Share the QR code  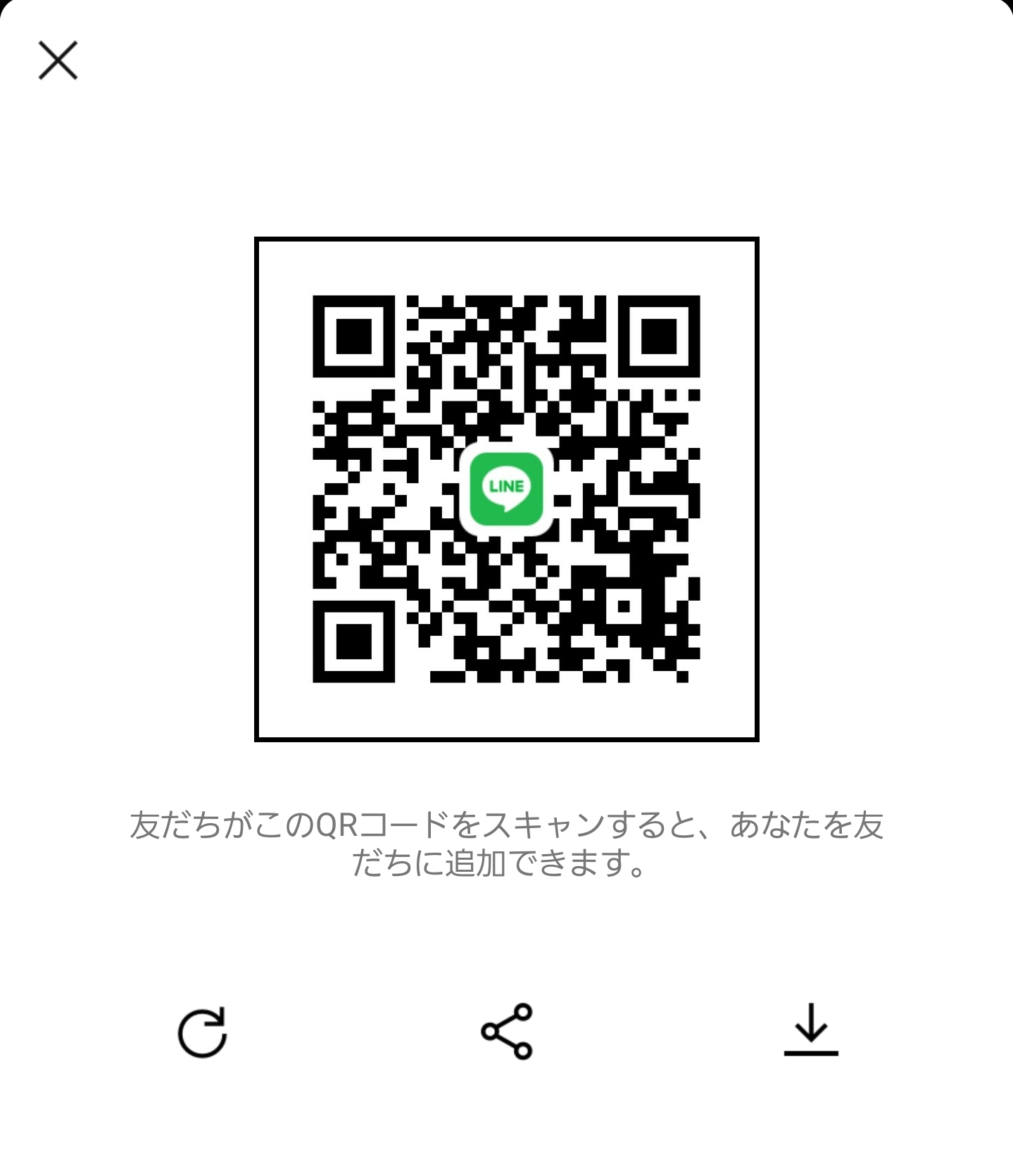(x=507, y=1032)
